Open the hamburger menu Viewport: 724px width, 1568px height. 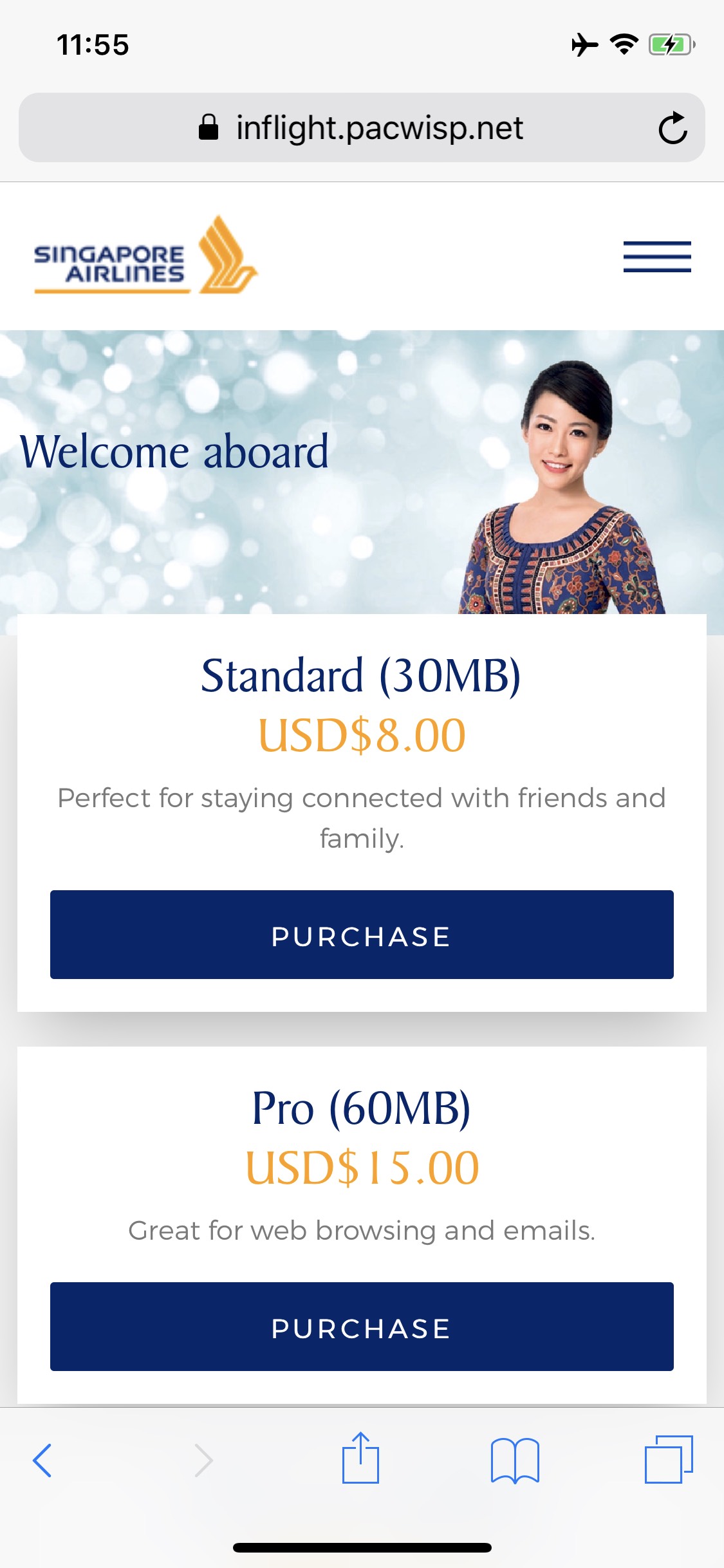(656, 257)
